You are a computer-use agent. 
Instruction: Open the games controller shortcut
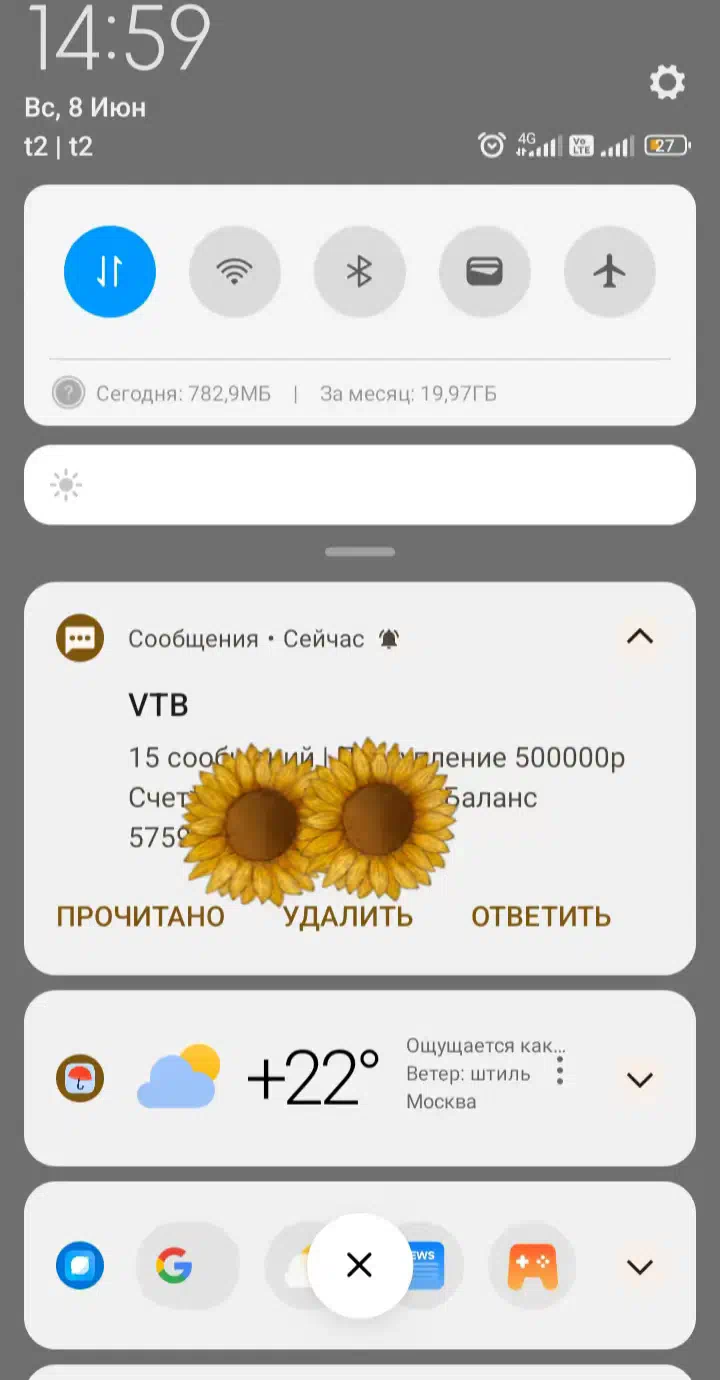point(532,1266)
